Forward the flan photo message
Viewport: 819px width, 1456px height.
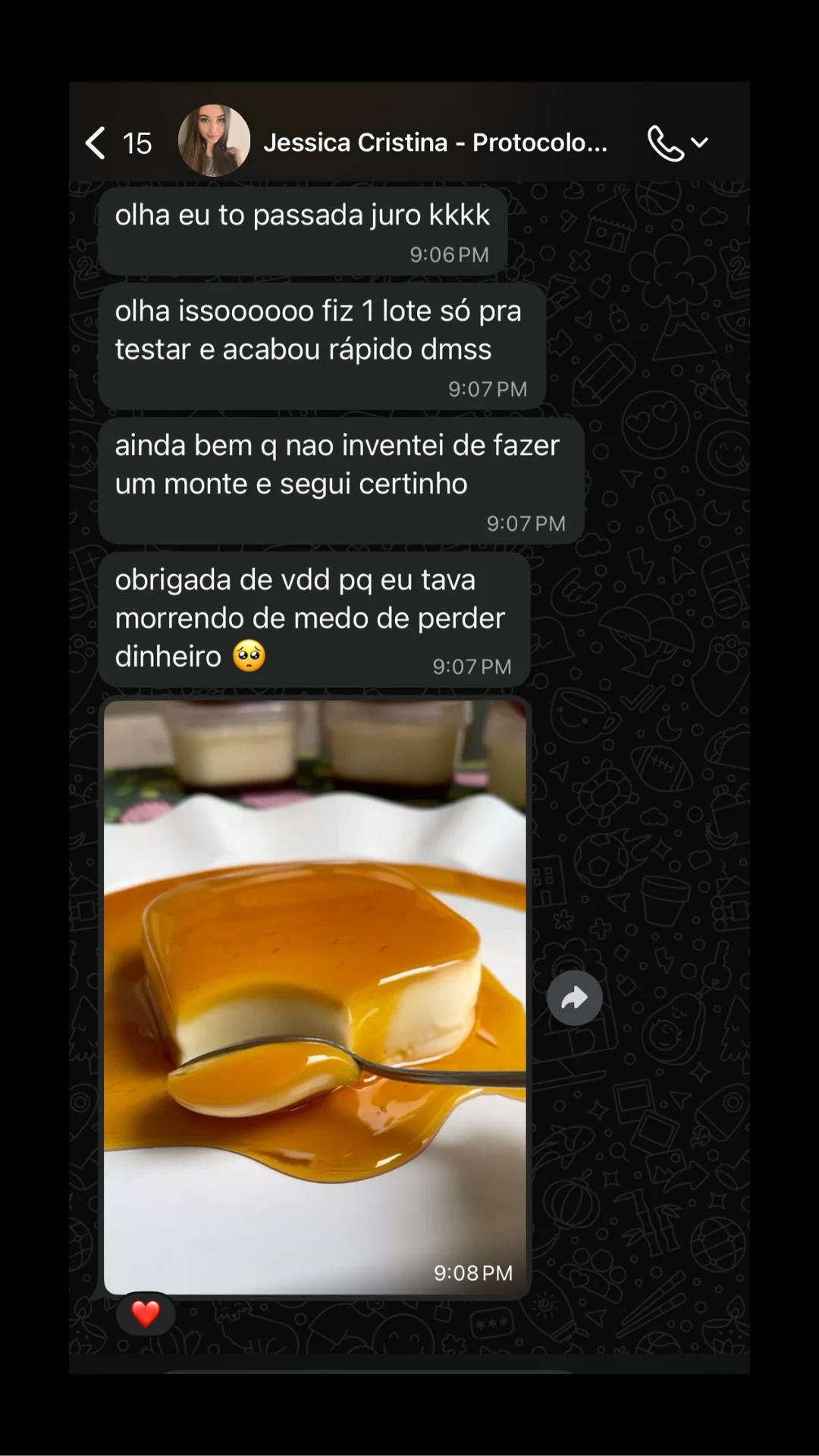[574, 997]
